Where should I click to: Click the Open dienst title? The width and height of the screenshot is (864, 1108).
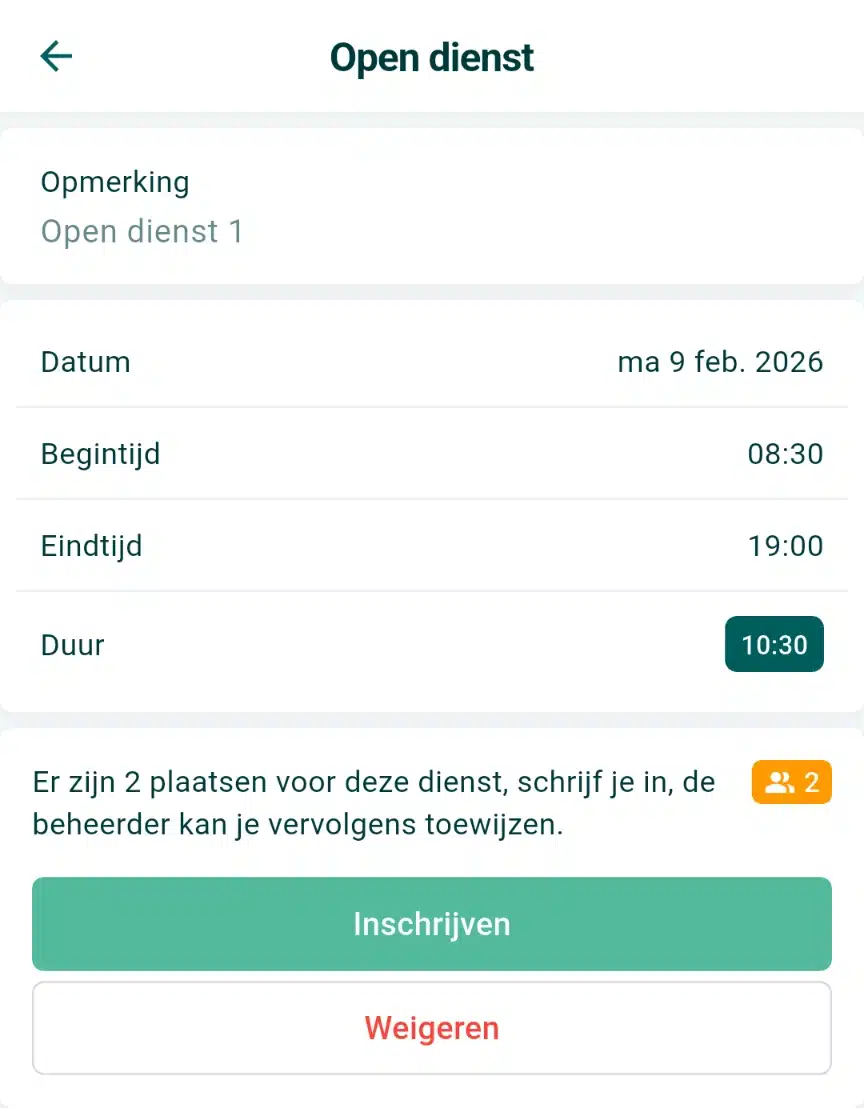click(432, 57)
